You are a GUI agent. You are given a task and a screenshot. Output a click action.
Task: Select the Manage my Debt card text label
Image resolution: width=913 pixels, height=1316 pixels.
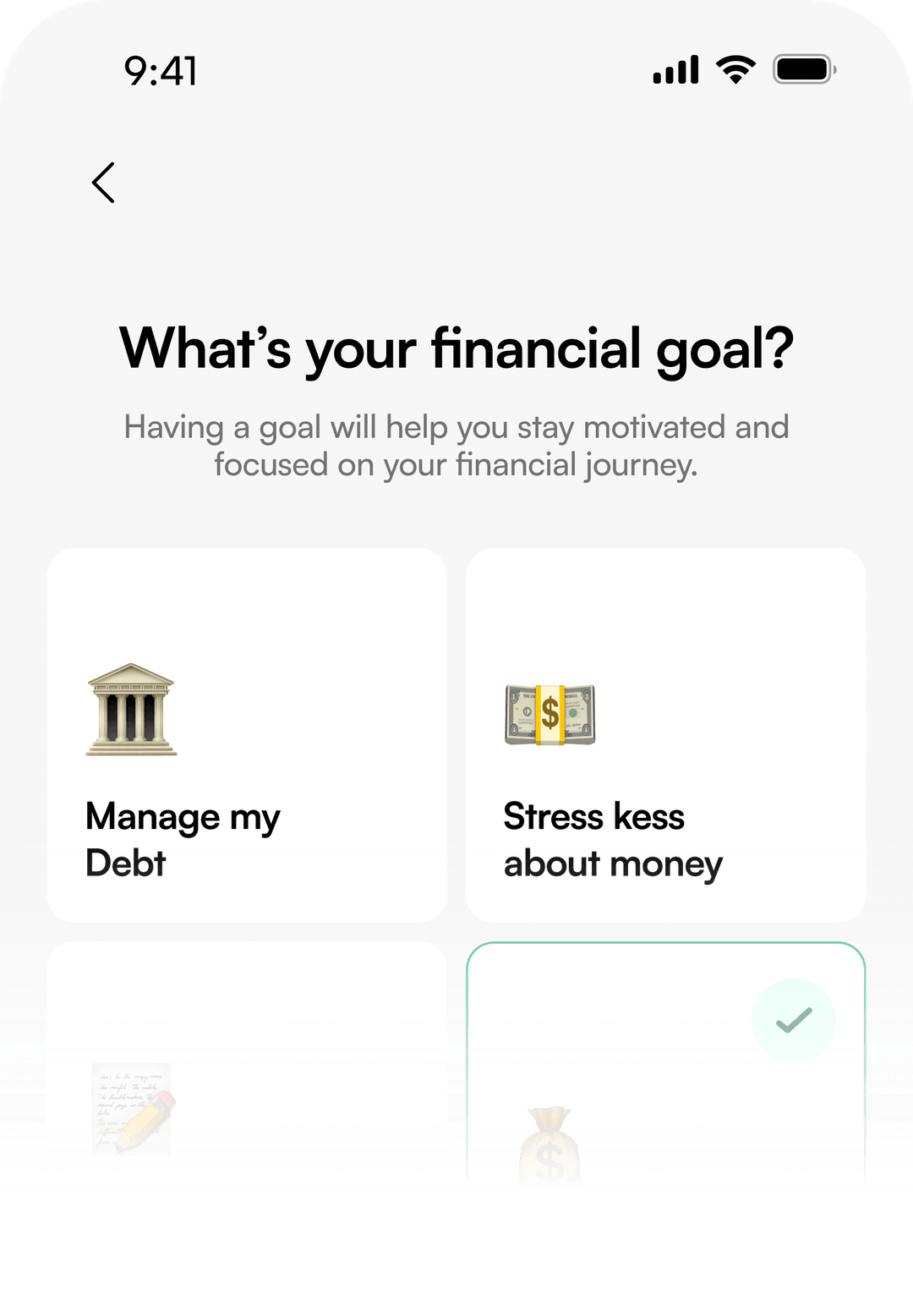[x=181, y=840]
